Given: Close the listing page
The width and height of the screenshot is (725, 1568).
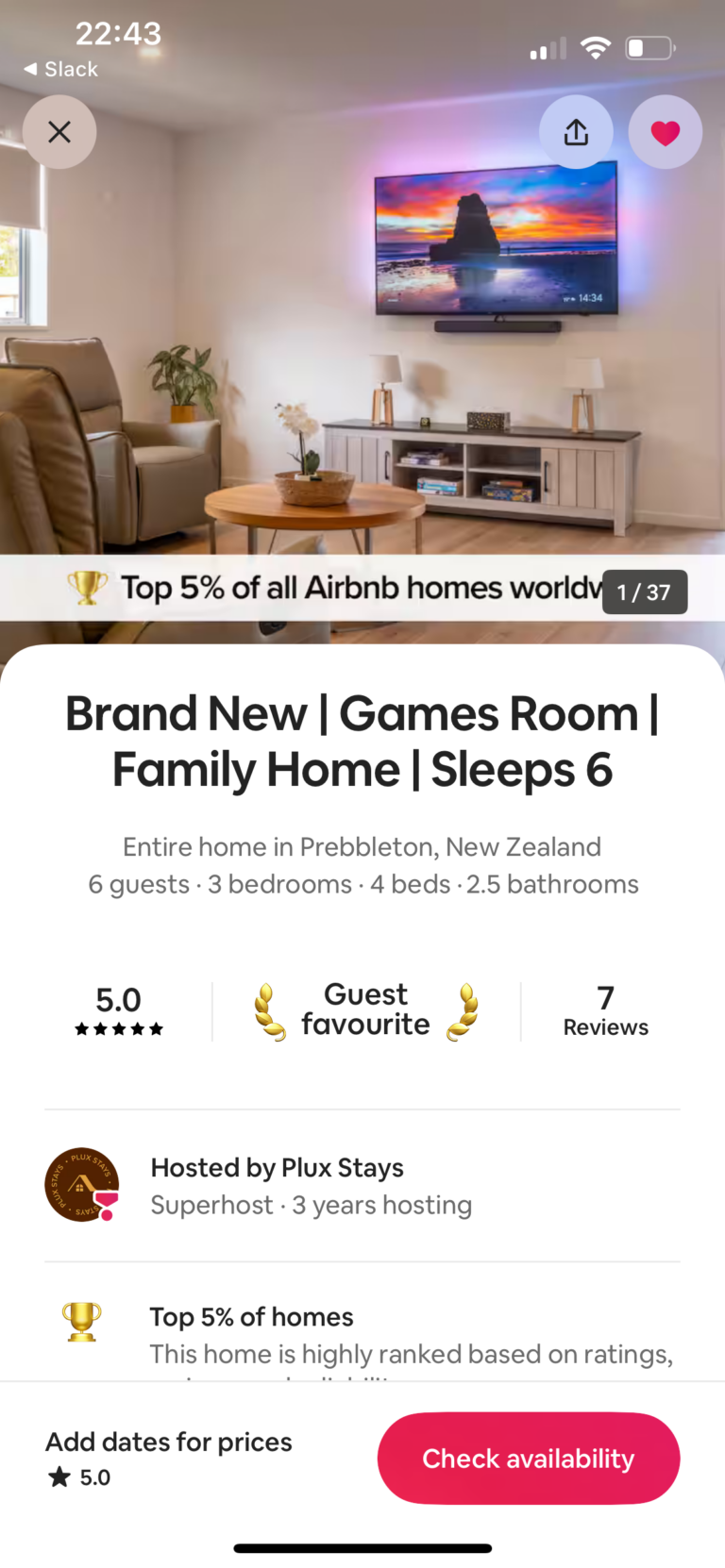Looking at the screenshot, I should tap(59, 132).
